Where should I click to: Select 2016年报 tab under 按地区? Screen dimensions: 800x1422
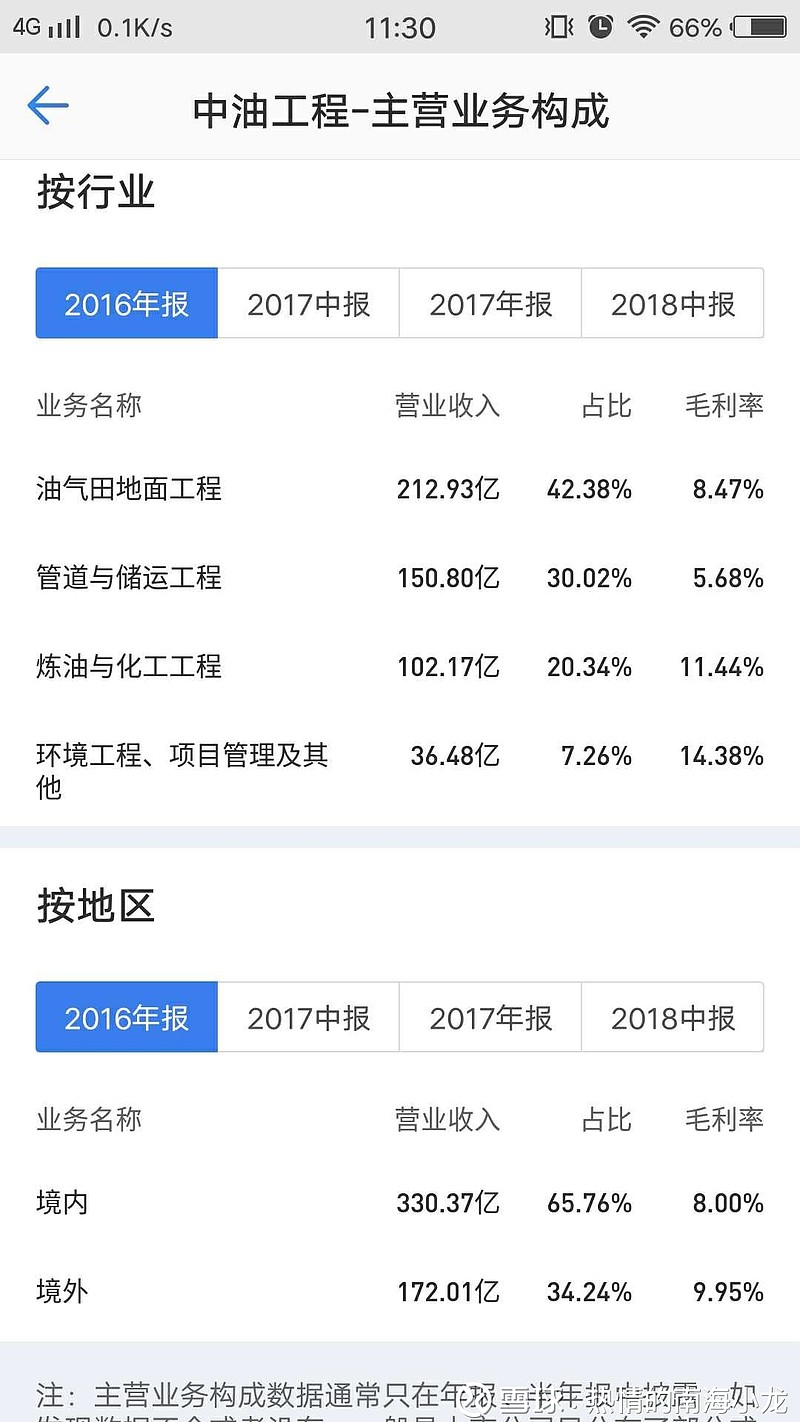pyautogui.click(x=127, y=1017)
